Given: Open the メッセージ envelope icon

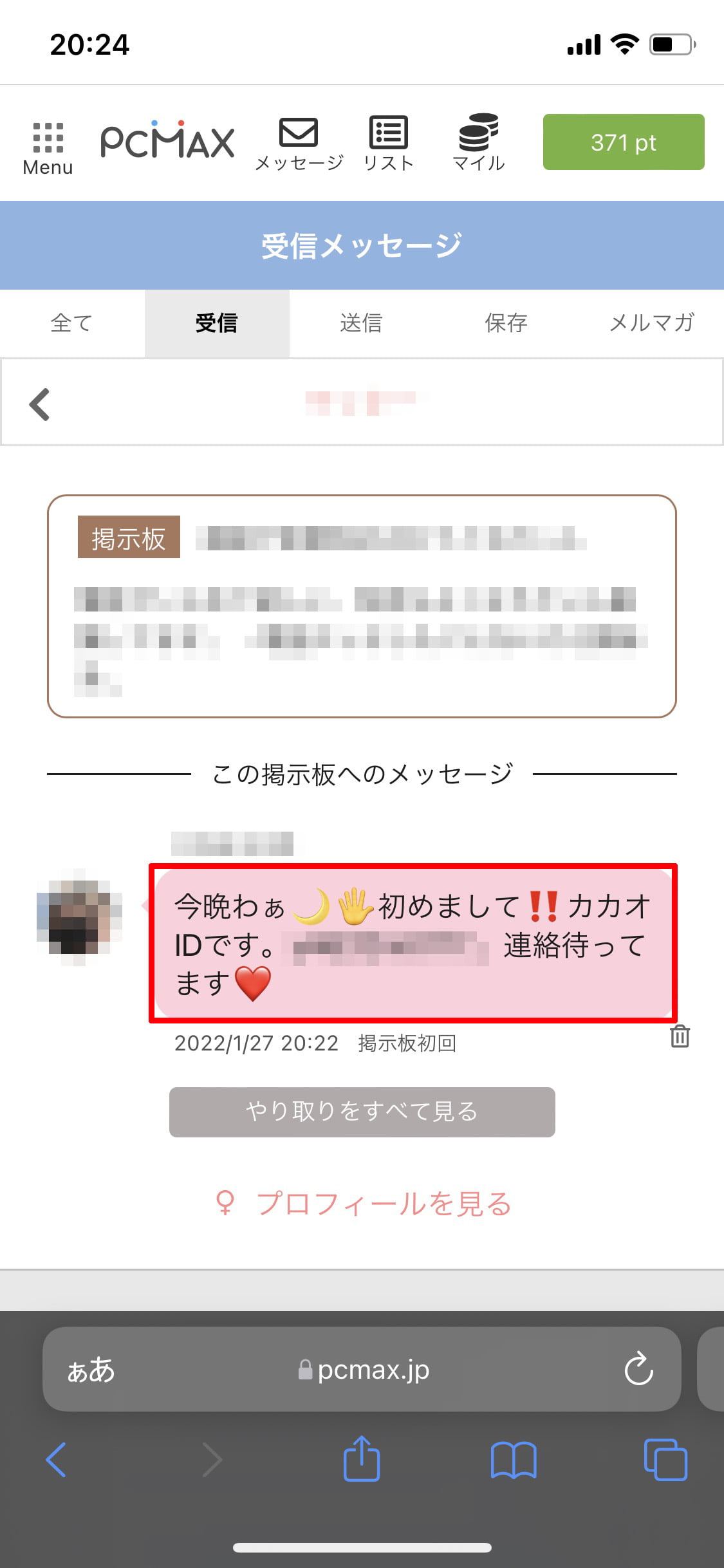Looking at the screenshot, I should pyautogui.click(x=299, y=145).
